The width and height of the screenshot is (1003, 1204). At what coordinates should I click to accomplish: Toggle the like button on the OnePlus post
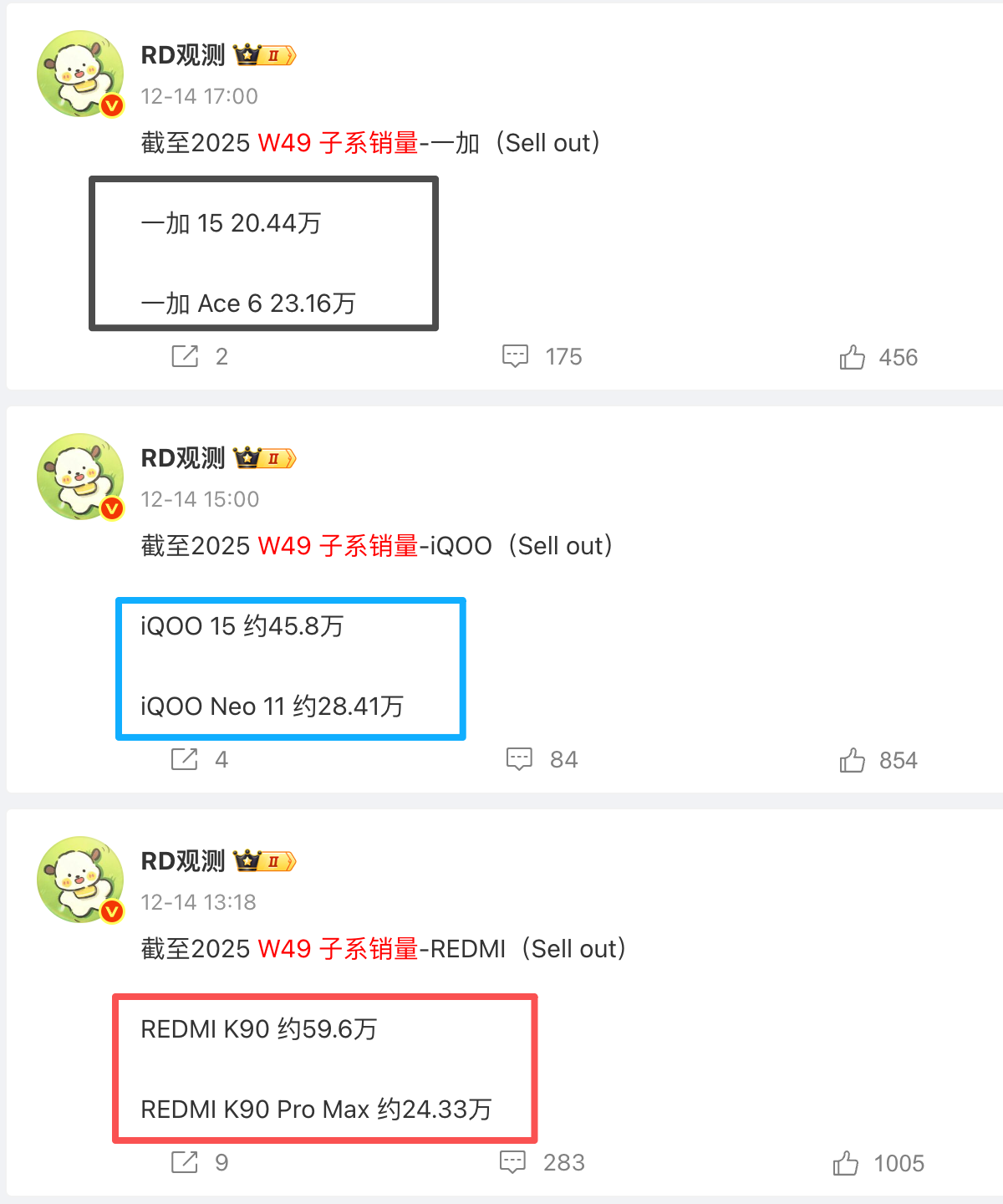point(853,356)
